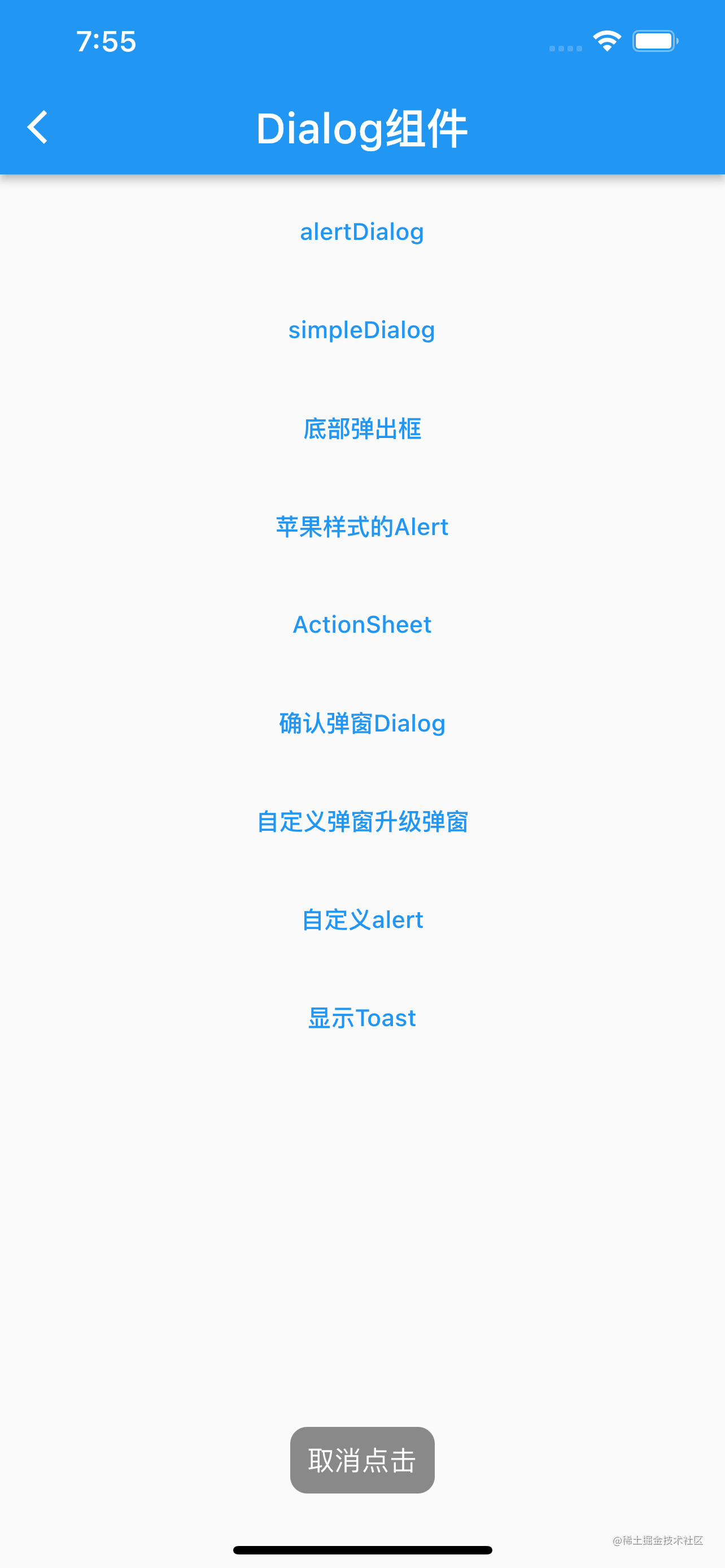Image resolution: width=725 pixels, height=1568 pixels.
Task: Select the Dialog组件 title text
Action: click(362, 127)
